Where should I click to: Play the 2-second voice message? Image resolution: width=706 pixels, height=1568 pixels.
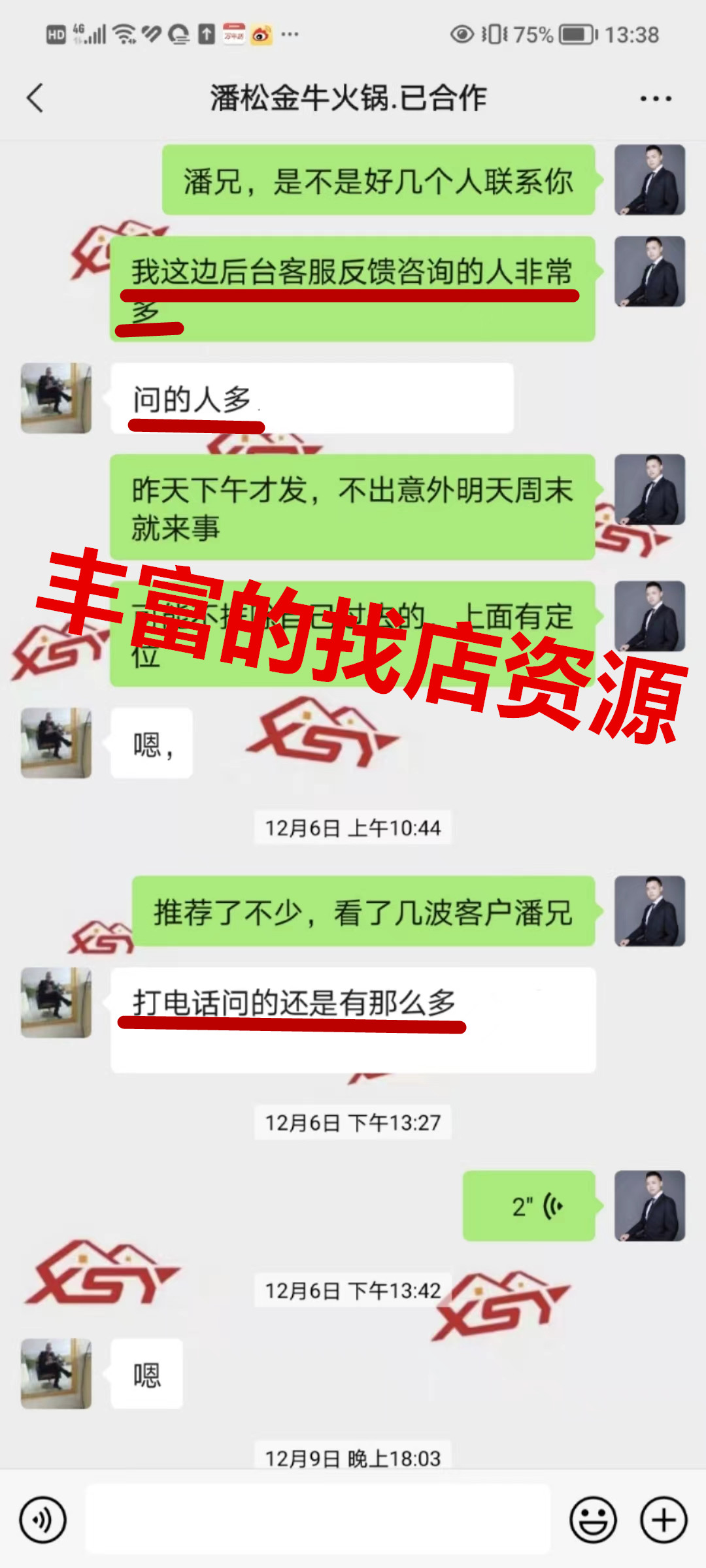click(529, 1206)
